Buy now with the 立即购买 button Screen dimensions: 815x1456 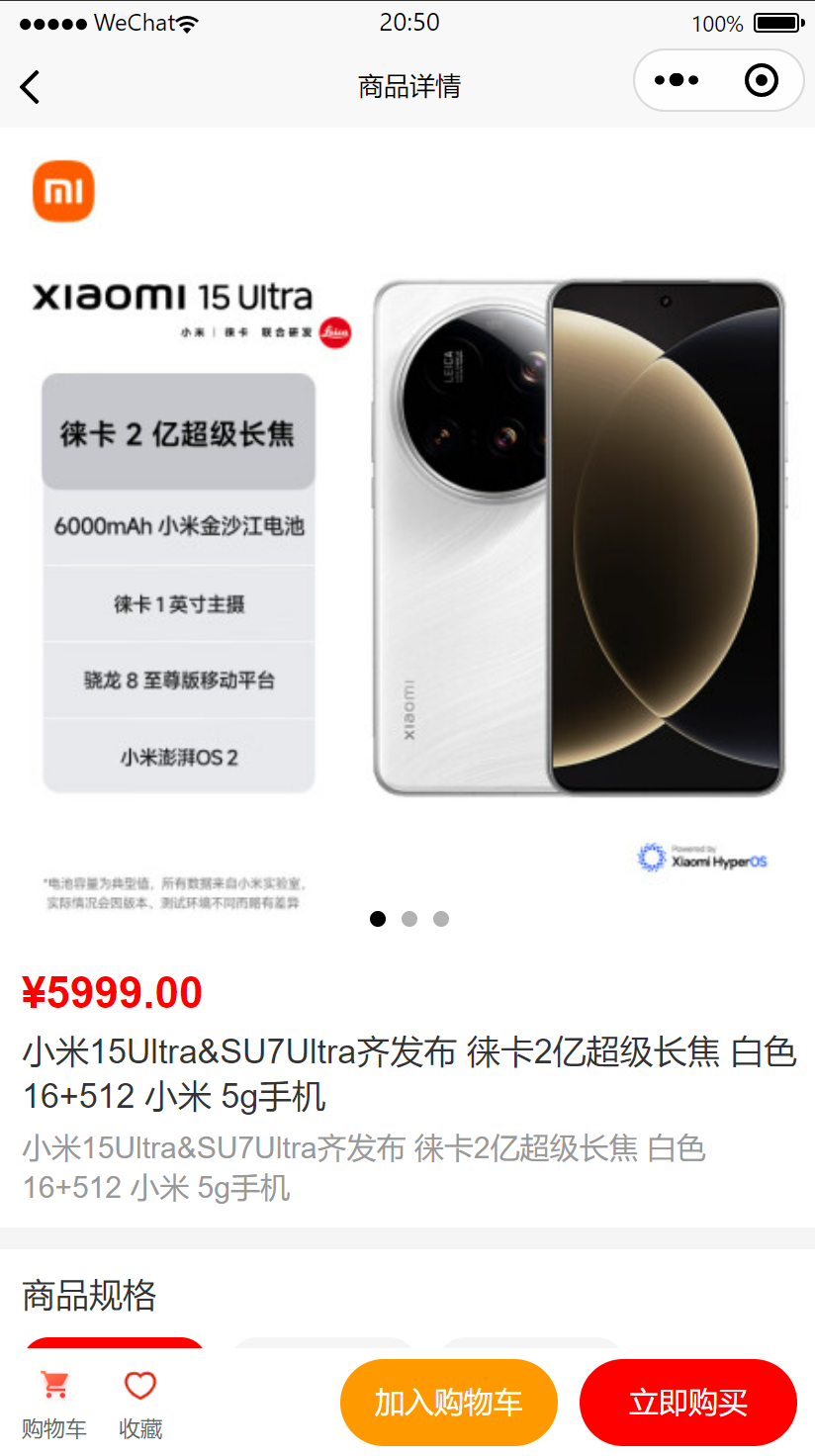coord(688,1403)
